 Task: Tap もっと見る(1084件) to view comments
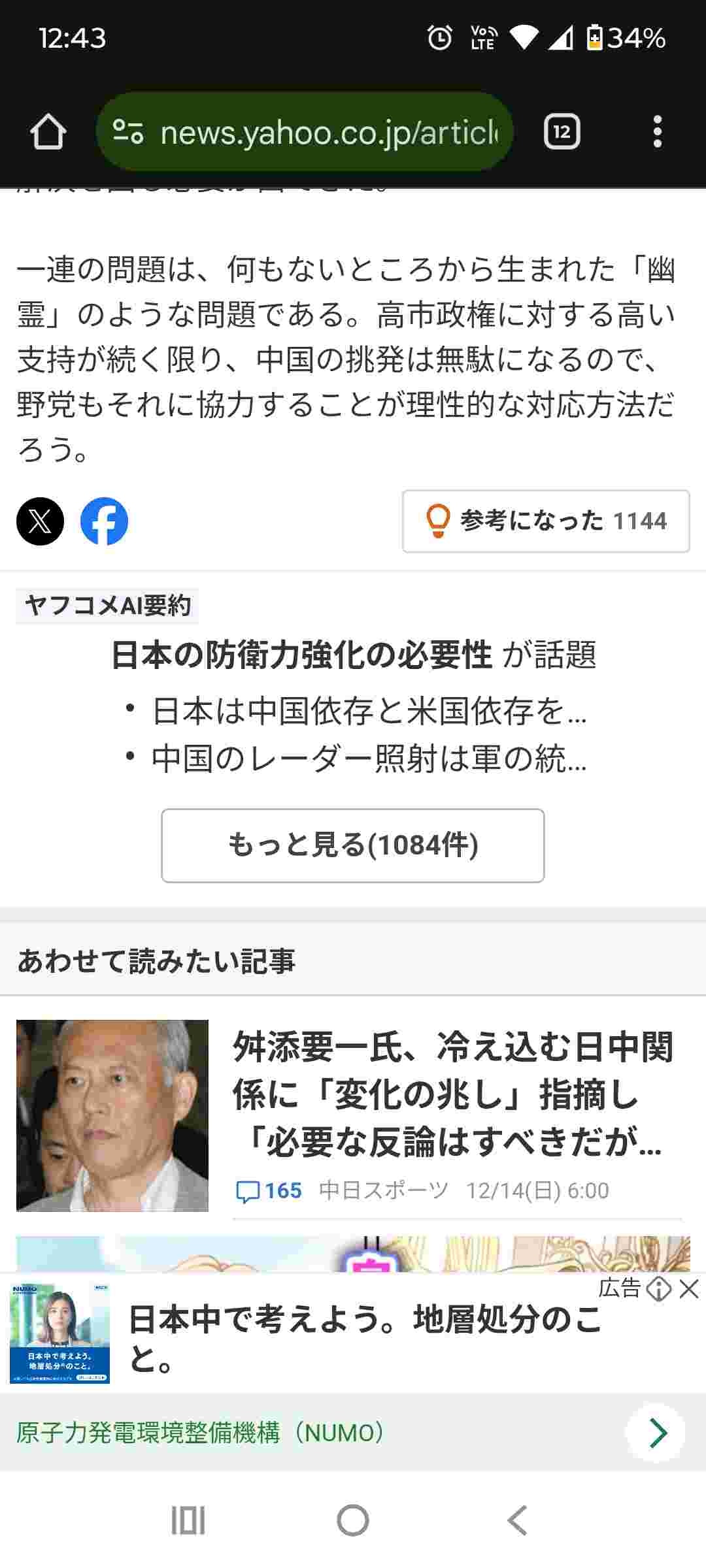click(x=352, y=845)
